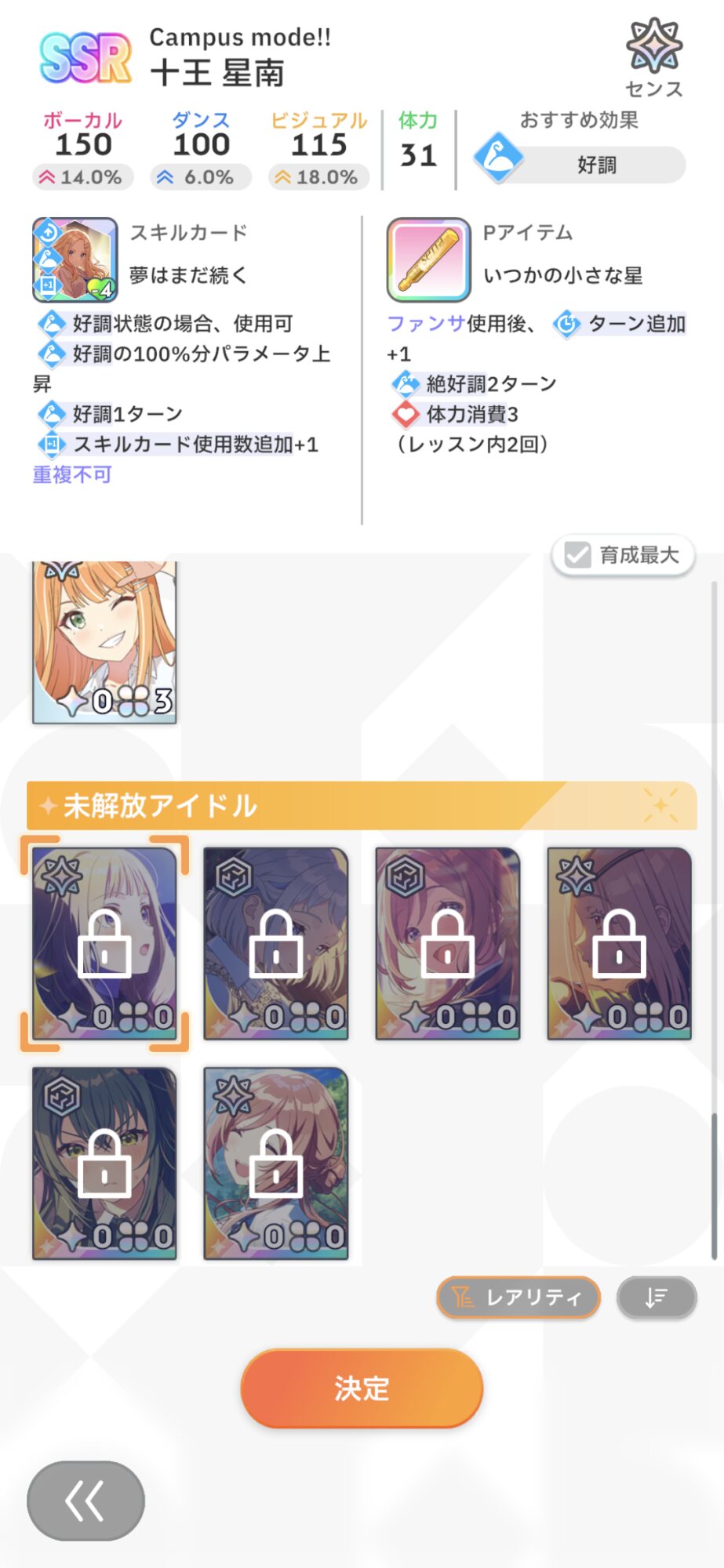View the いつかの小さな星 P-item
Viewport: 724px width, 1568px height.
coord(429,260)
